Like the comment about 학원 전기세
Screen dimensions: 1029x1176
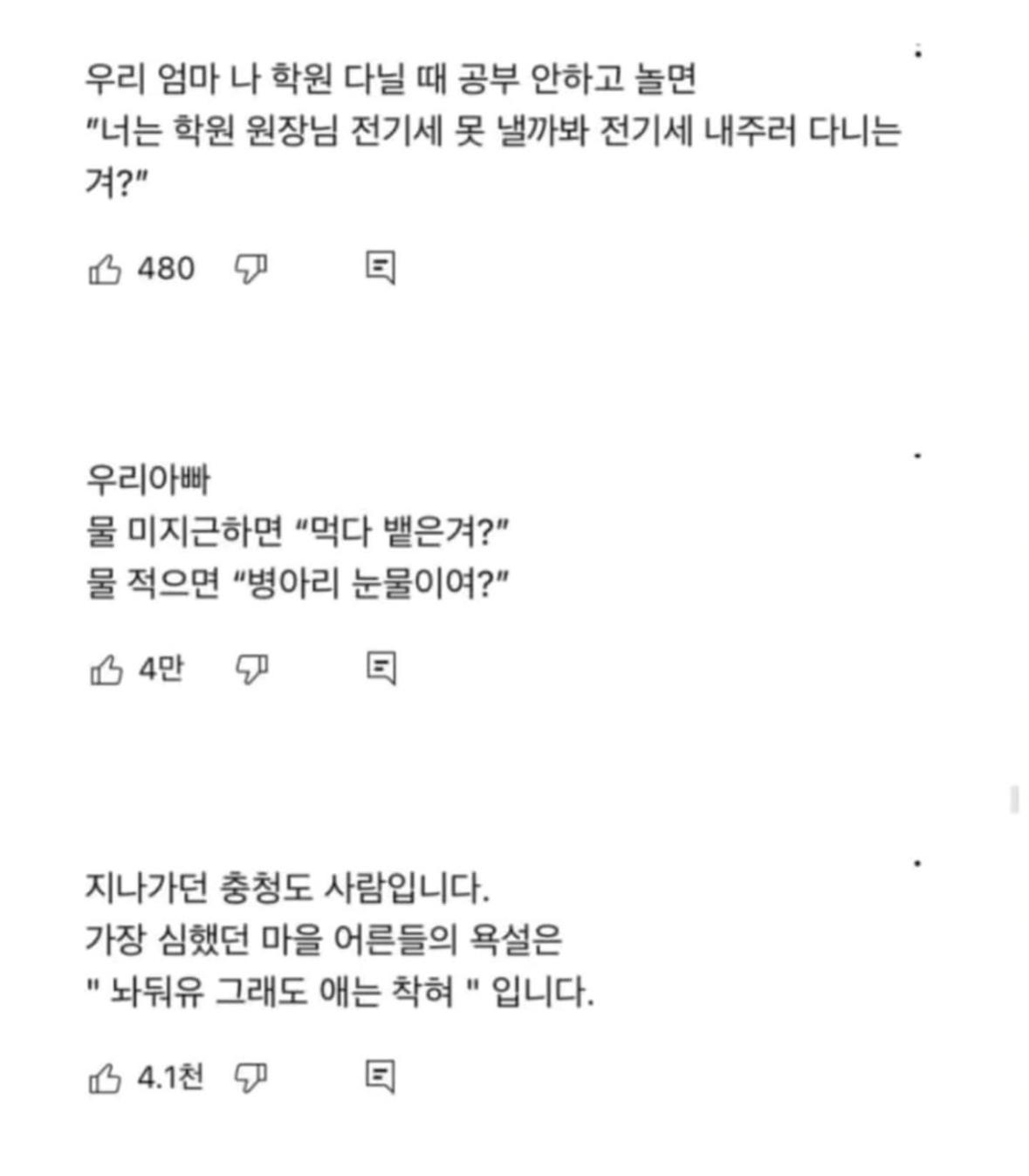tap(105, 269)
